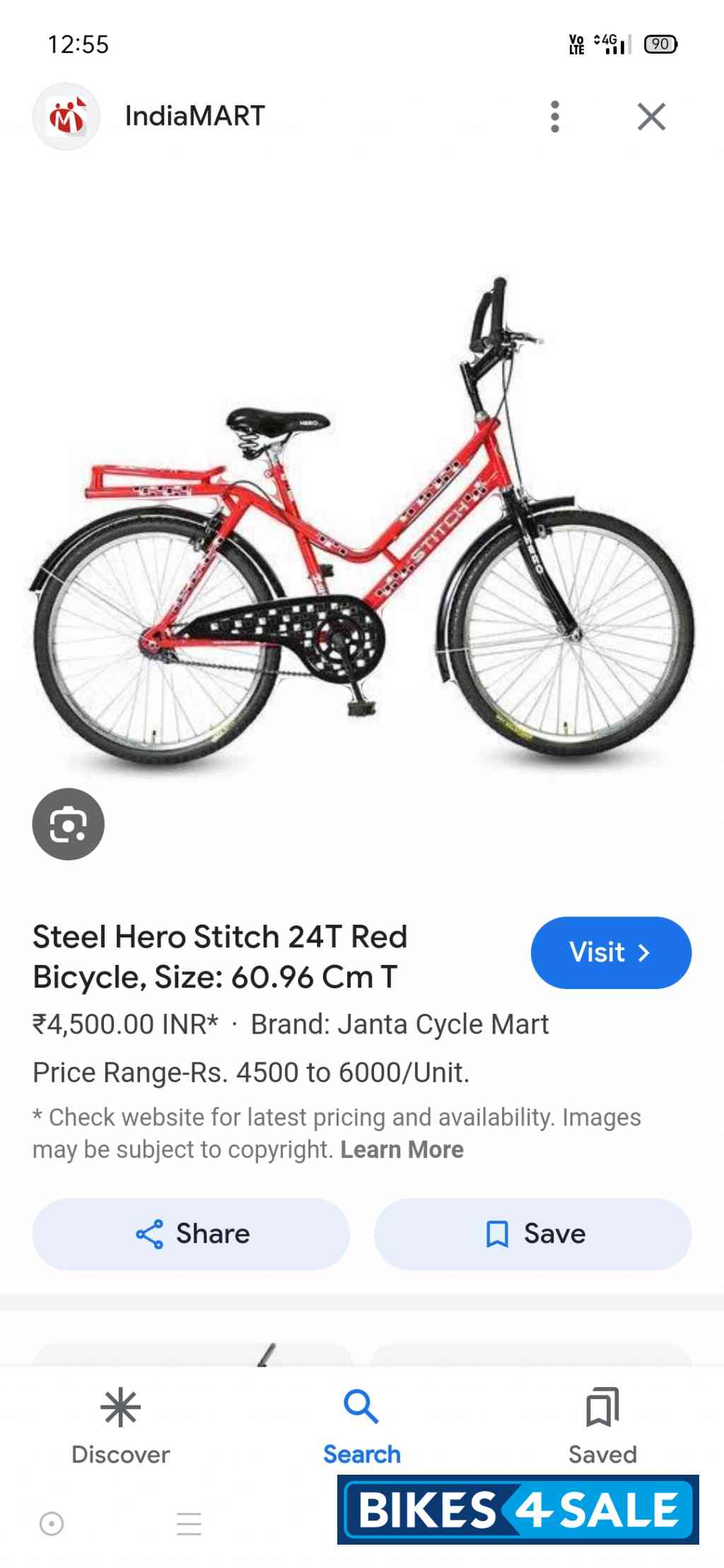Select the Search tab
Screen dimensions: 724x1568
[x=361, y=1428]
